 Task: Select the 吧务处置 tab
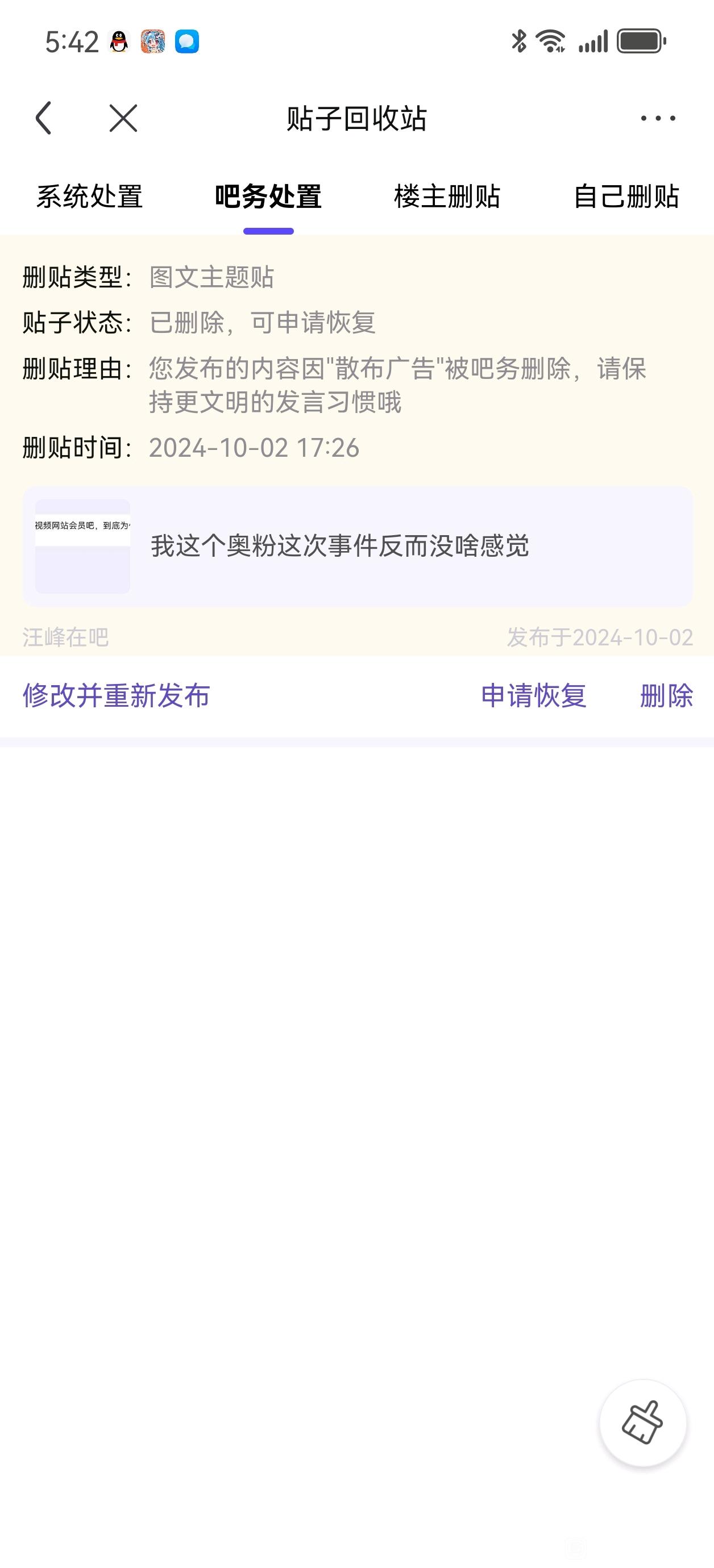point(268,197)
